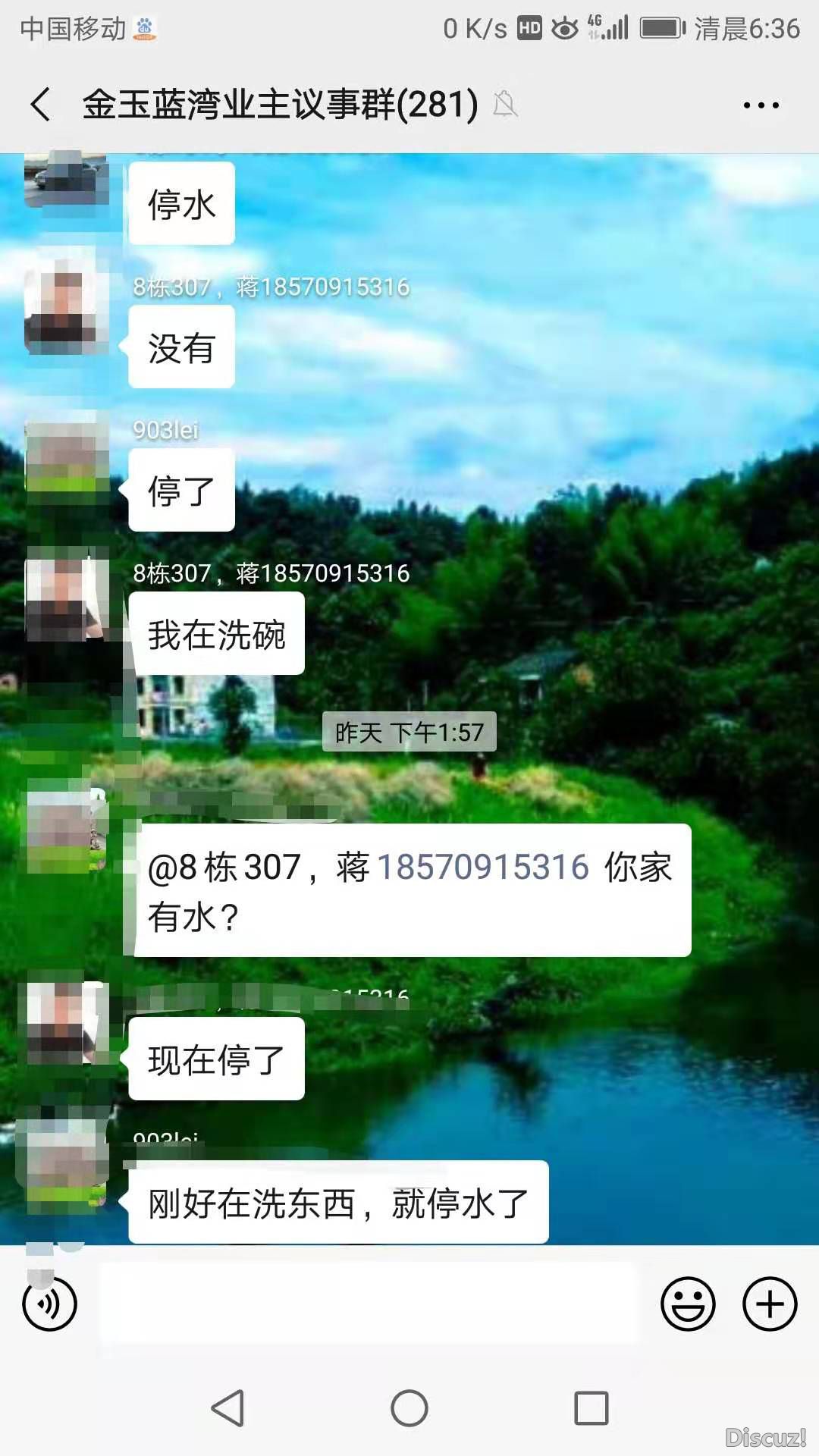The height and width of the screenshot is (1456, 819).
Task: Tap phone number link 18570915316 in message
Action: (483, 867)
